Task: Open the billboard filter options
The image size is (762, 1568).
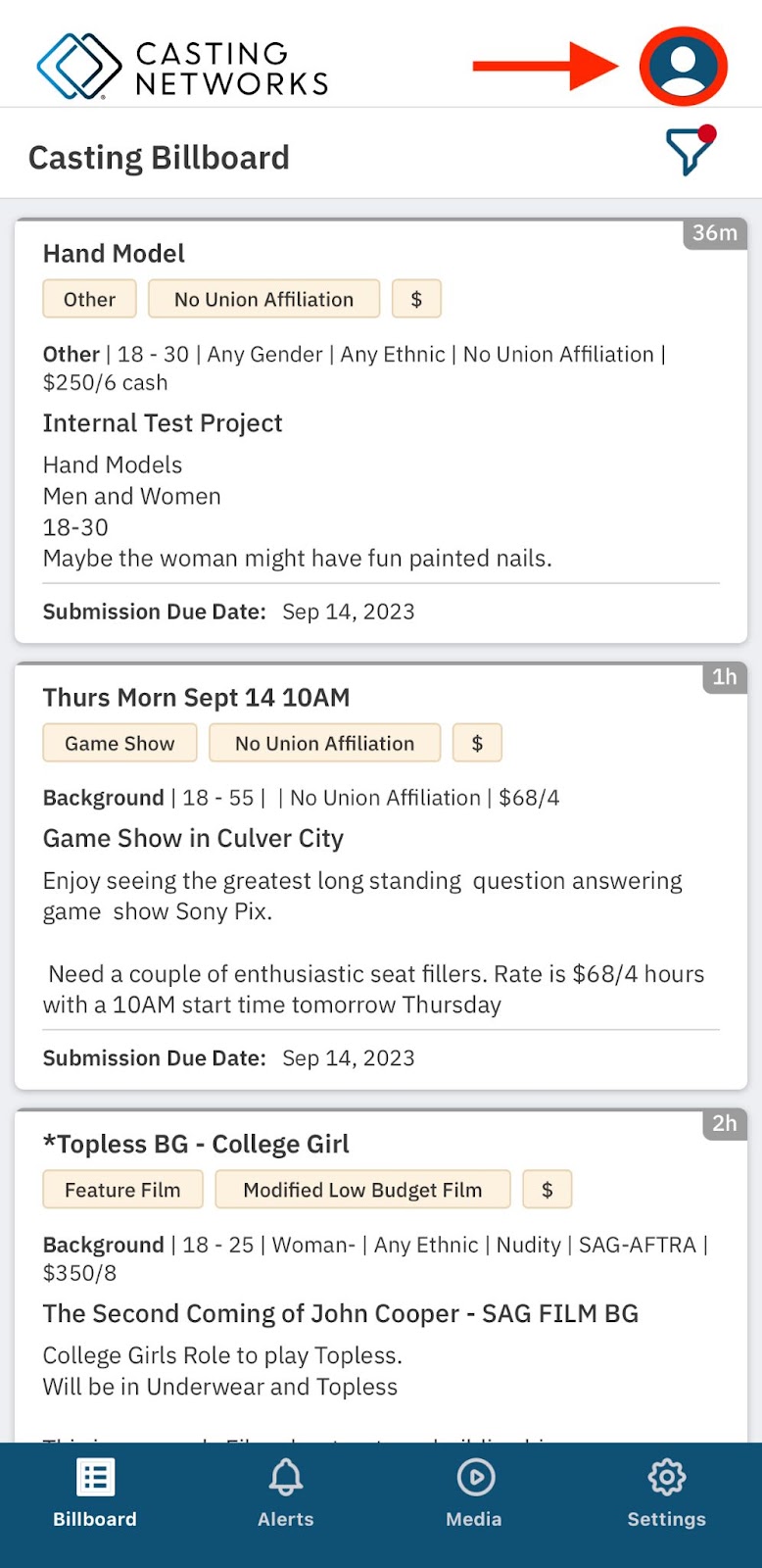Action: pyautogui.click(x=691, y=151)
